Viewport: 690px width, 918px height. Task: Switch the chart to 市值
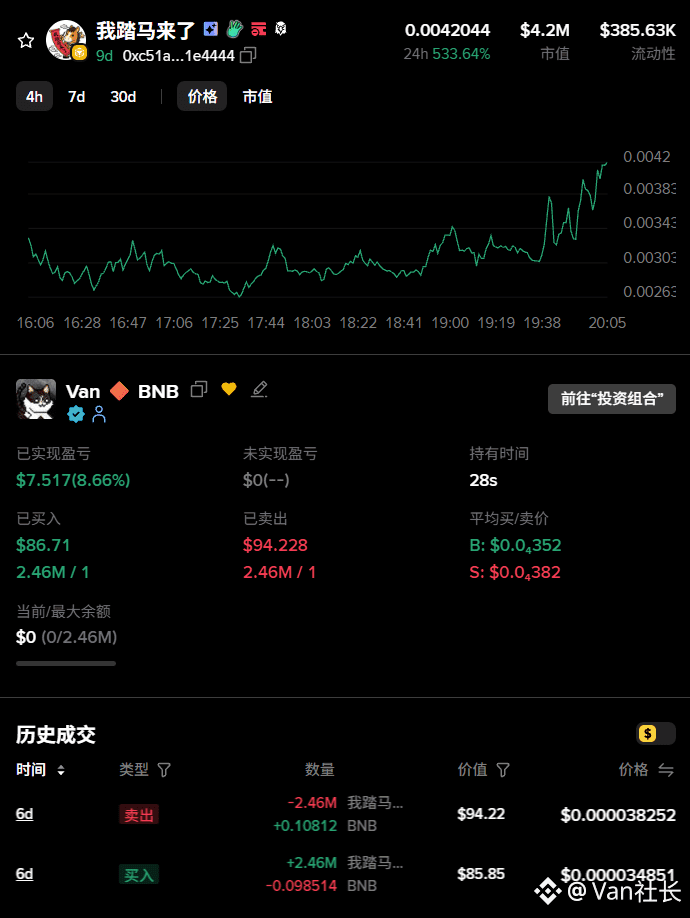pyautogui.click(x=257, y=97)
